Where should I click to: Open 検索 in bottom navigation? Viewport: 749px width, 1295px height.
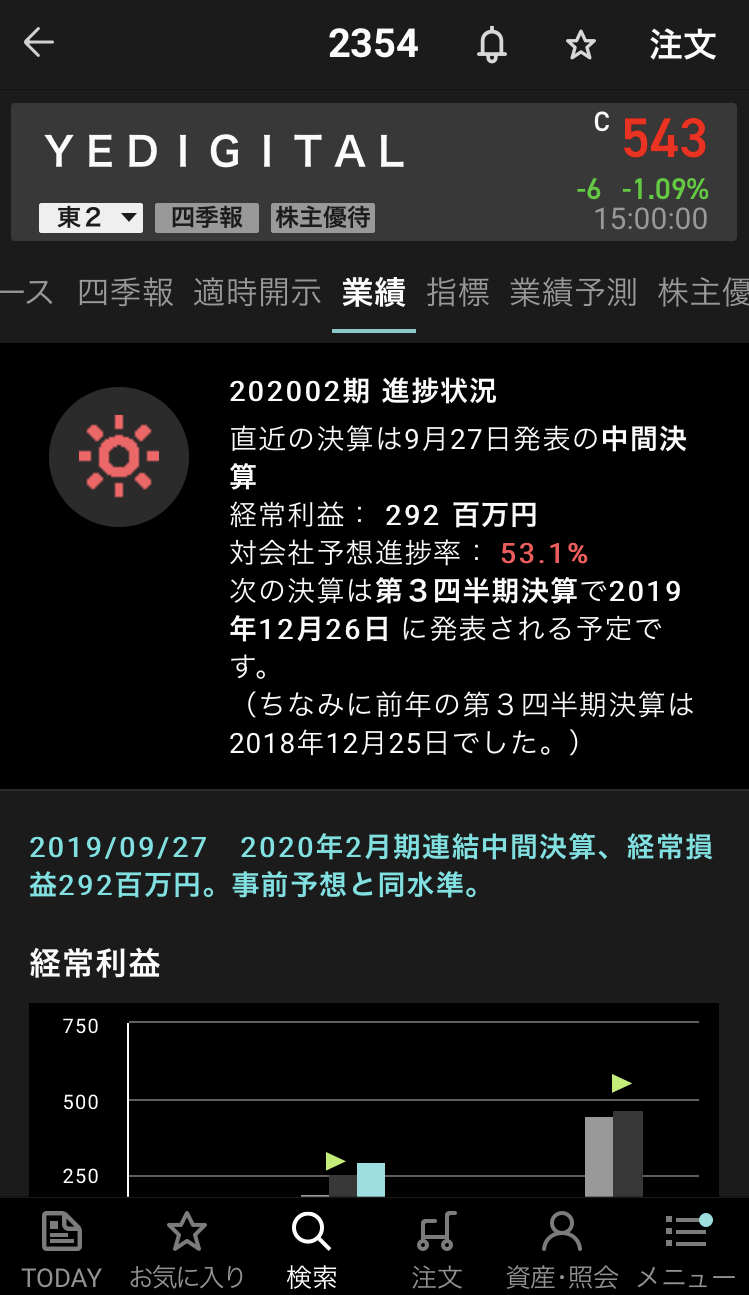(311, 1249)
